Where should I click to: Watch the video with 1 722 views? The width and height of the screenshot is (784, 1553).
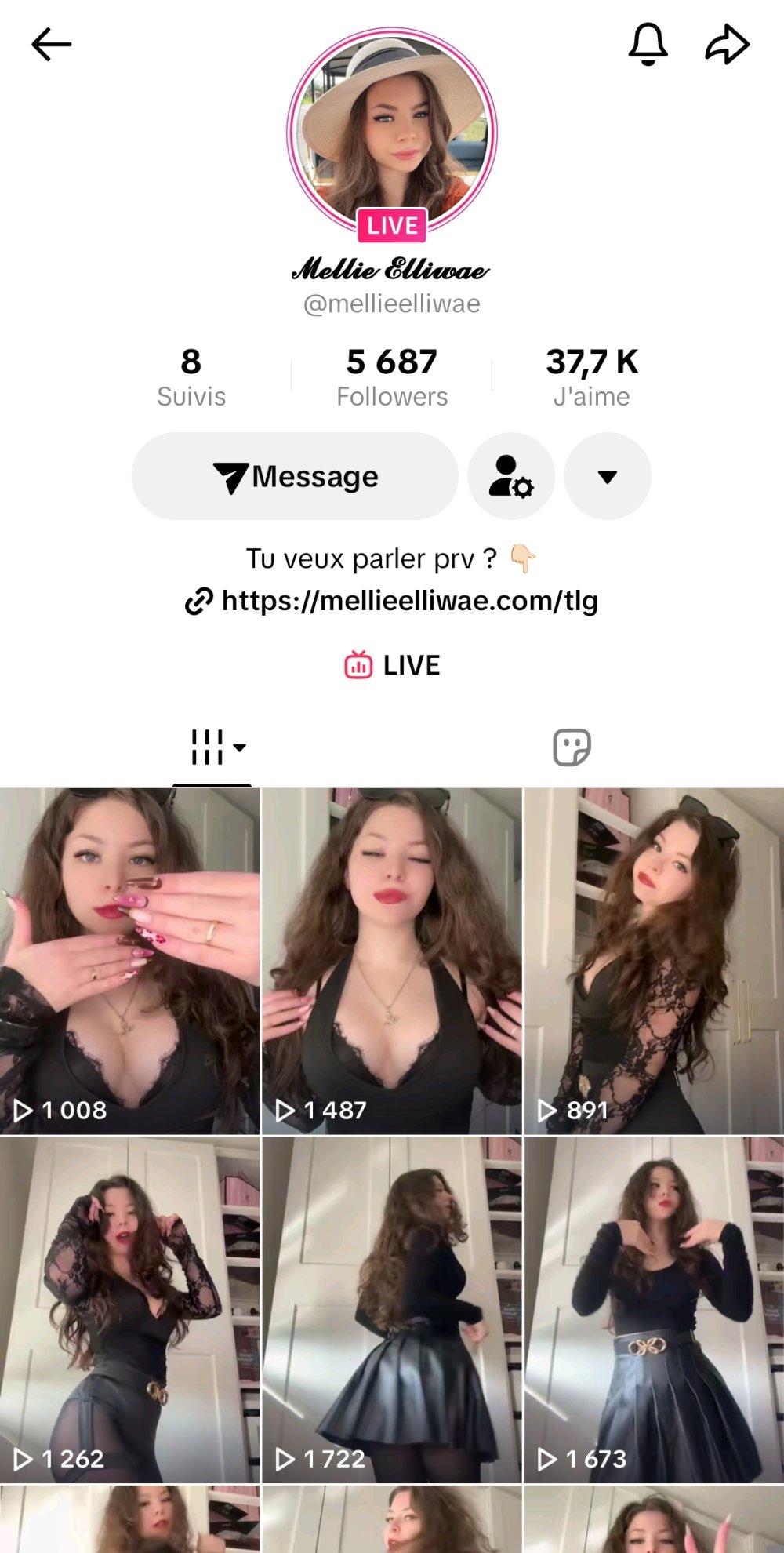pos(392,1310)
